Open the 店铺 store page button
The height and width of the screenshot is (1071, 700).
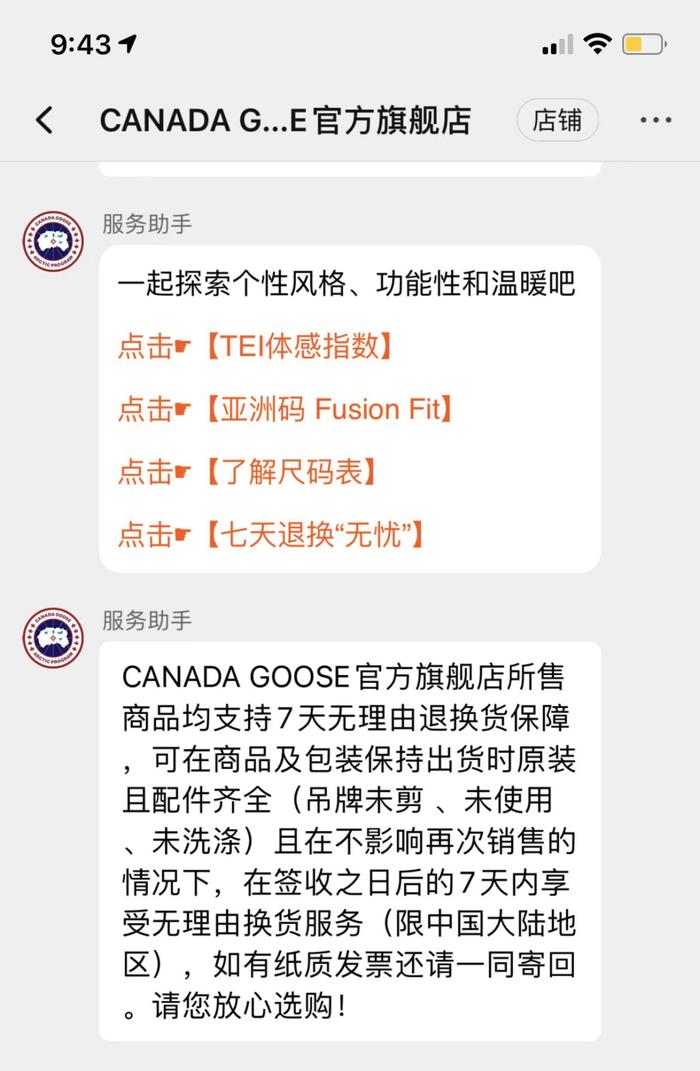557,121
